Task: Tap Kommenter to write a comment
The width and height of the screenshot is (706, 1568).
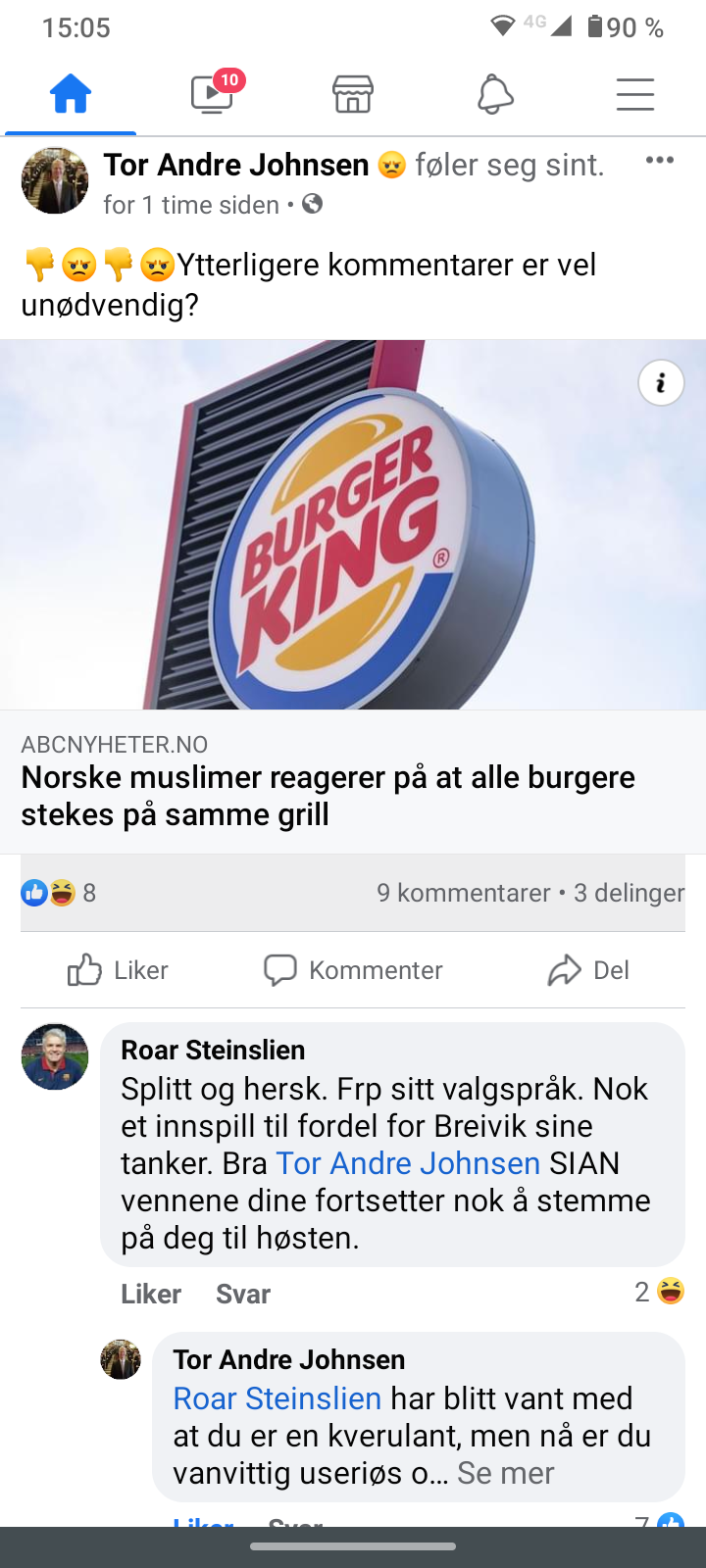Action: coord(353,970)
